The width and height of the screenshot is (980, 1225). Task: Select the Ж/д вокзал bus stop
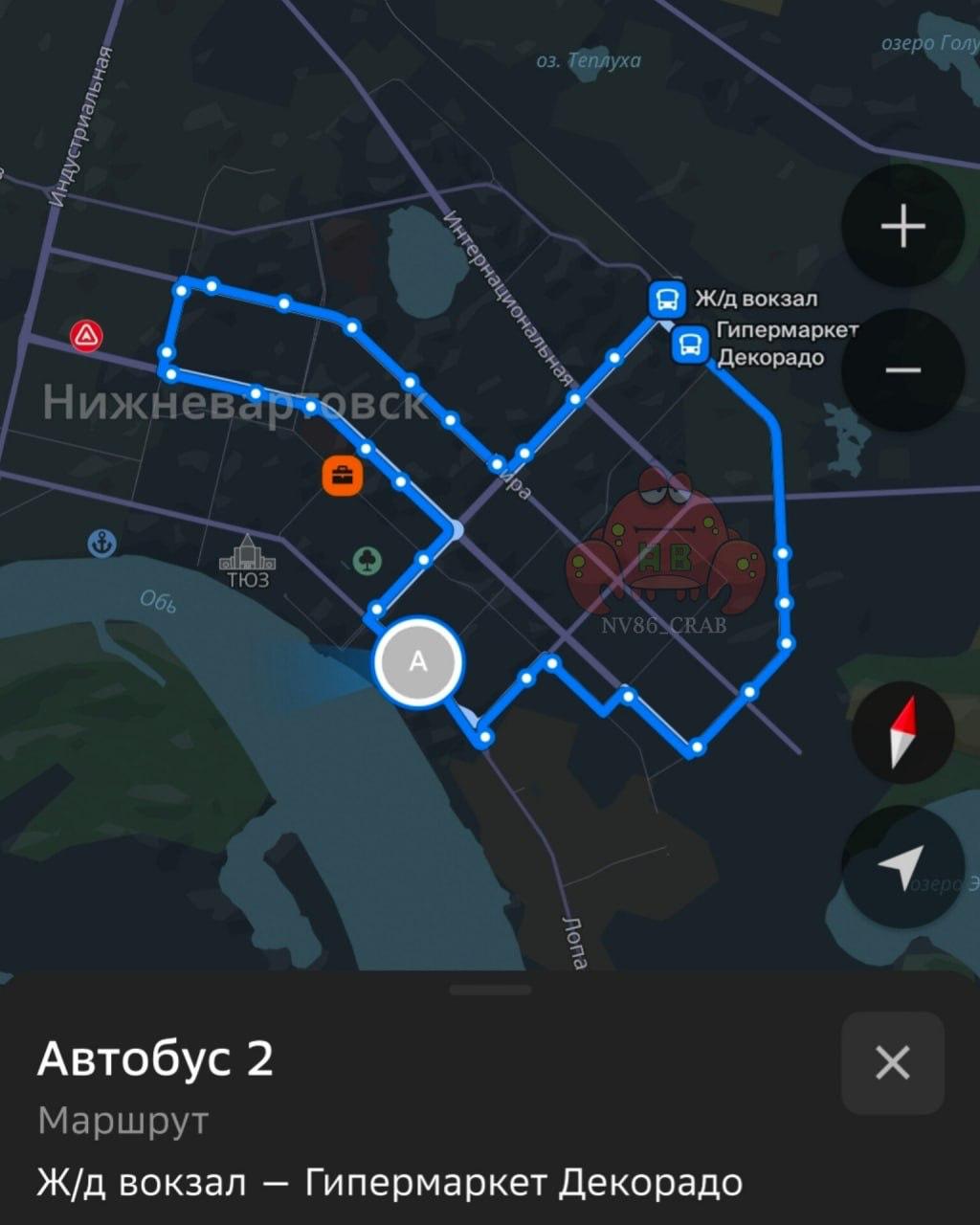pos(667,299)
